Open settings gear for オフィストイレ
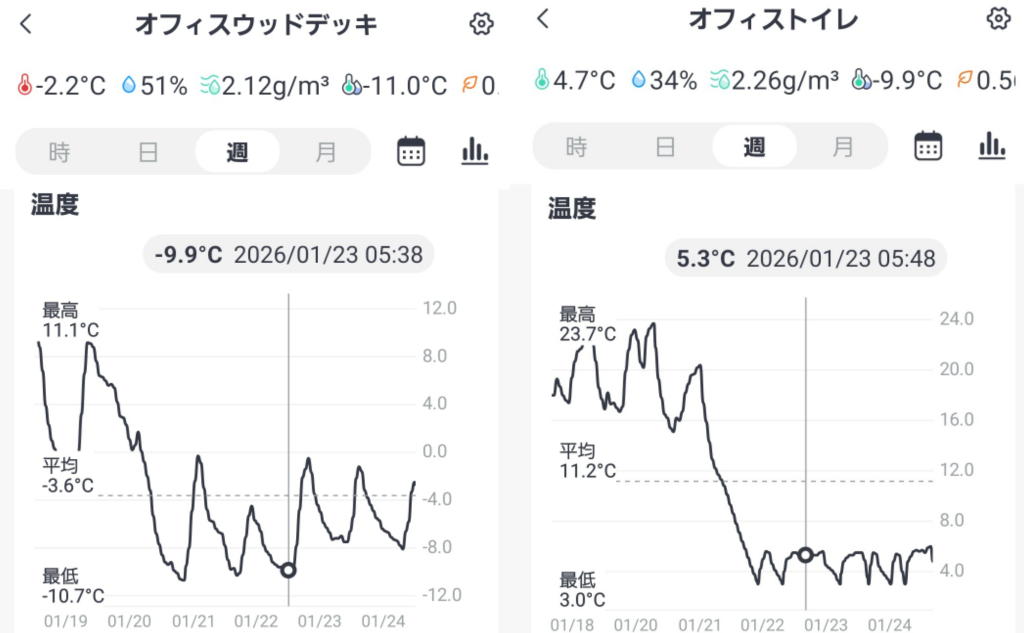Screen dimensions: 1024x633 [998, 19]
